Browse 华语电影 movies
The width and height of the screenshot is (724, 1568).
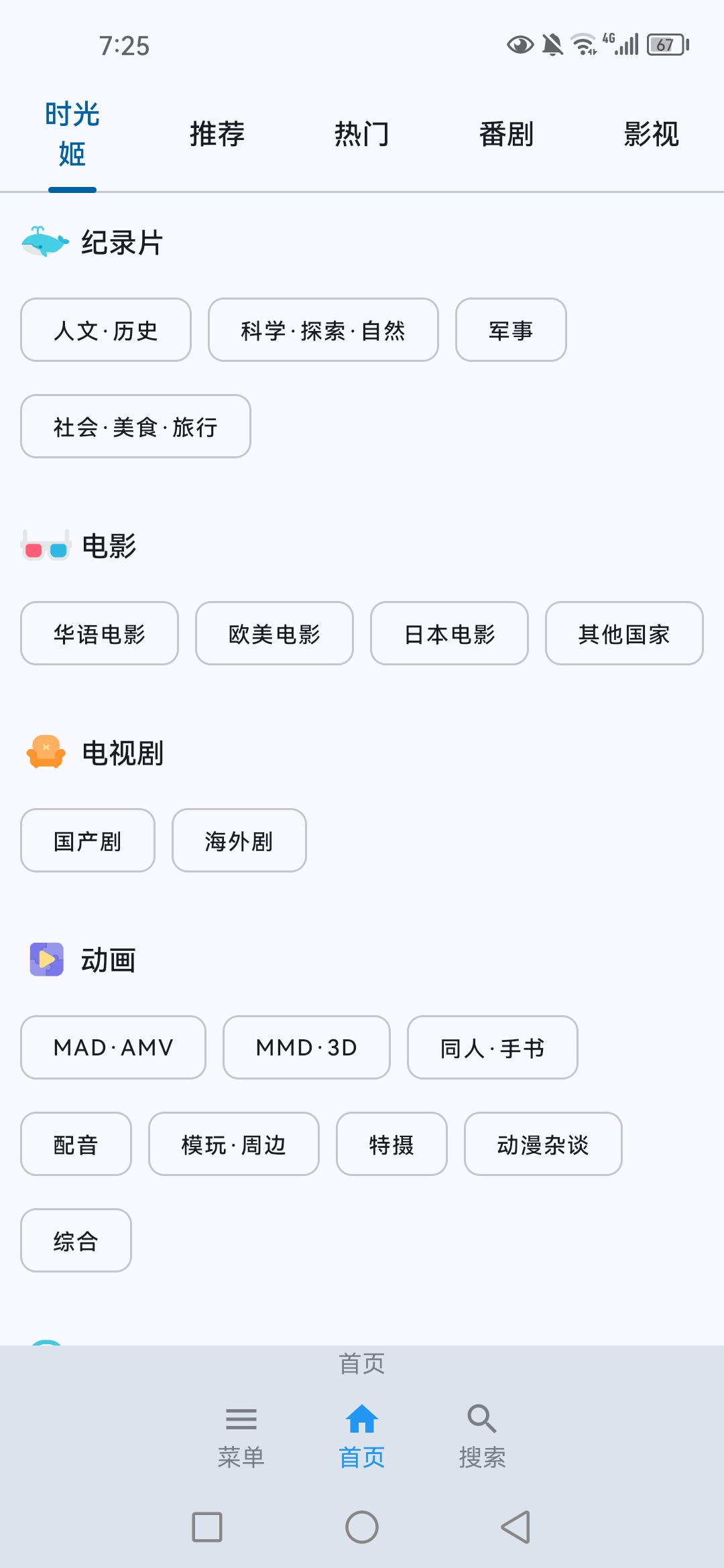(99, 633)
